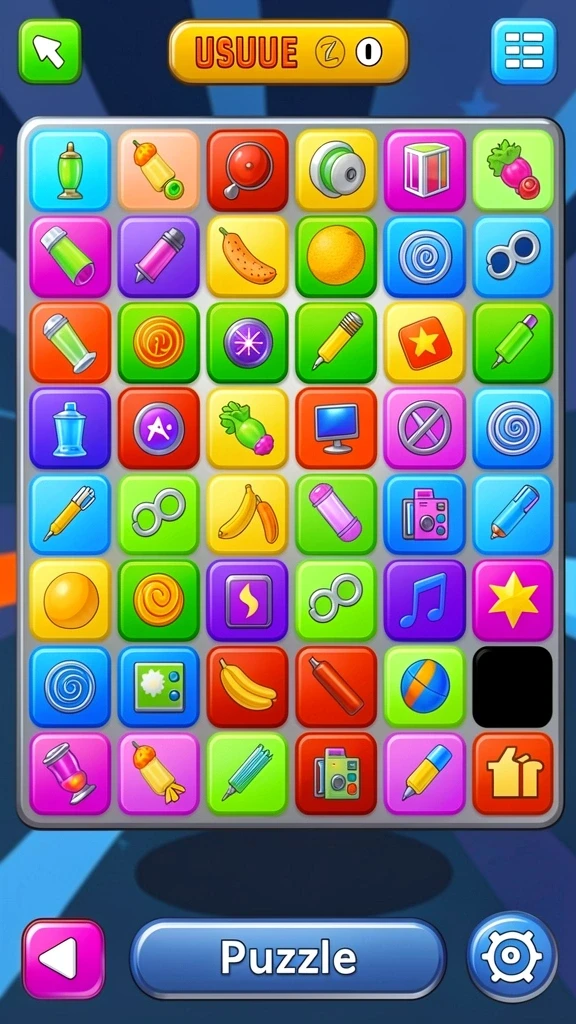Pick the star on red square tile

click(424, 342)
